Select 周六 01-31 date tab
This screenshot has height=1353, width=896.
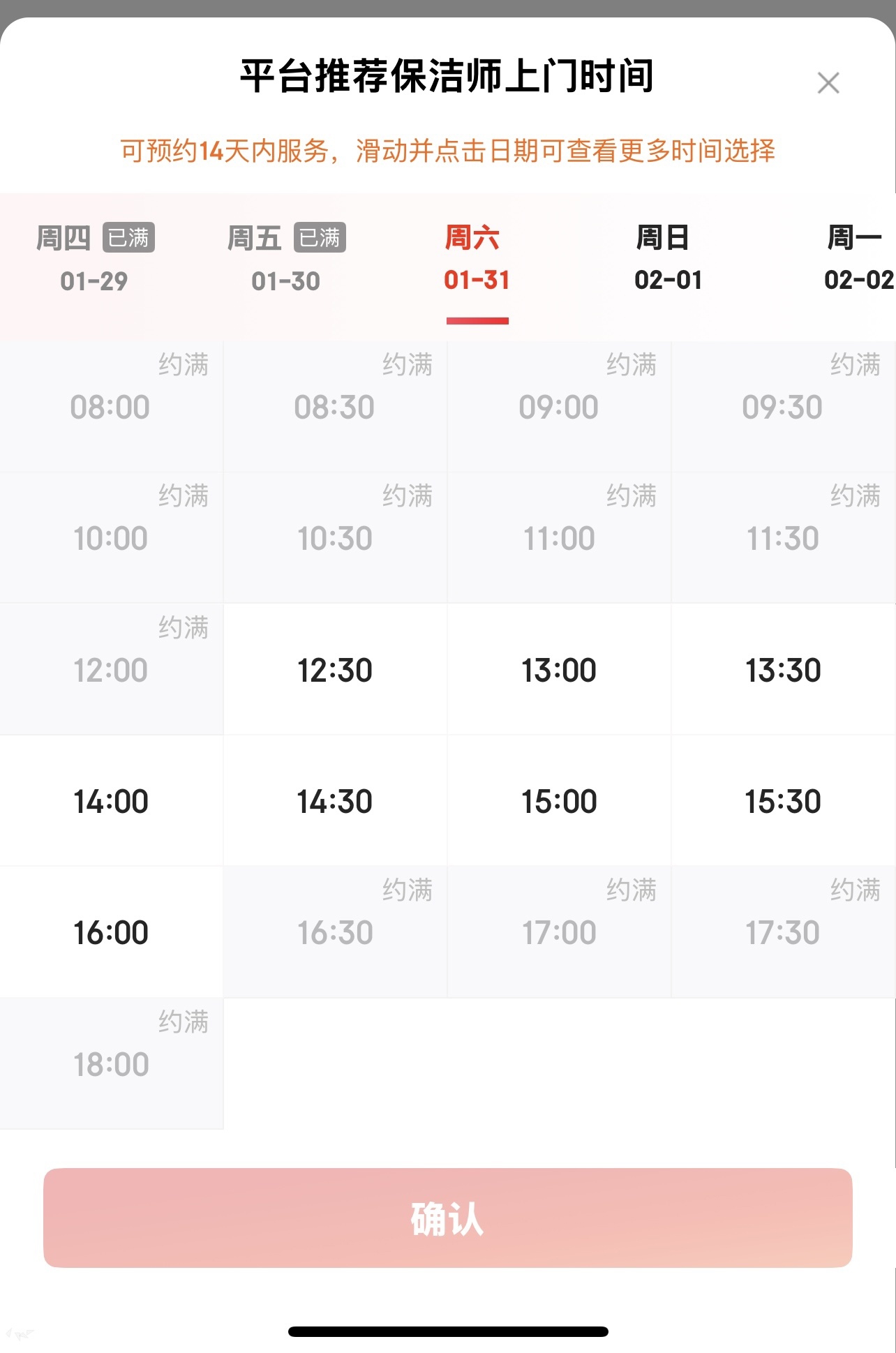click(477, 259)
